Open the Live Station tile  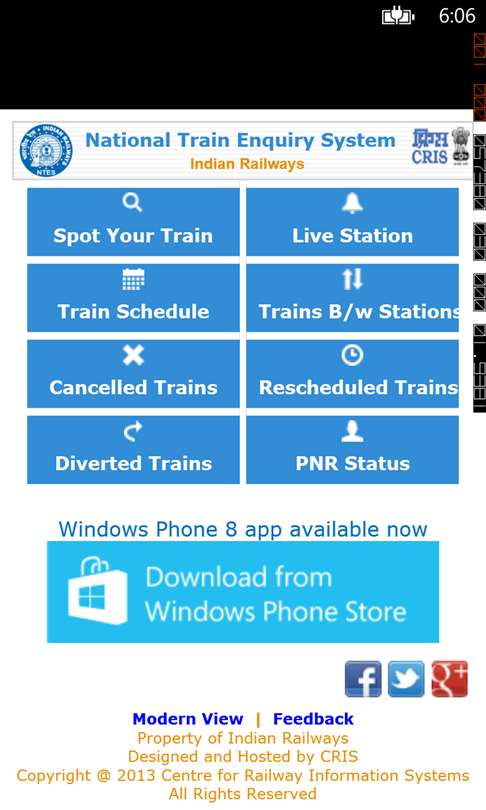pos(352,222)
